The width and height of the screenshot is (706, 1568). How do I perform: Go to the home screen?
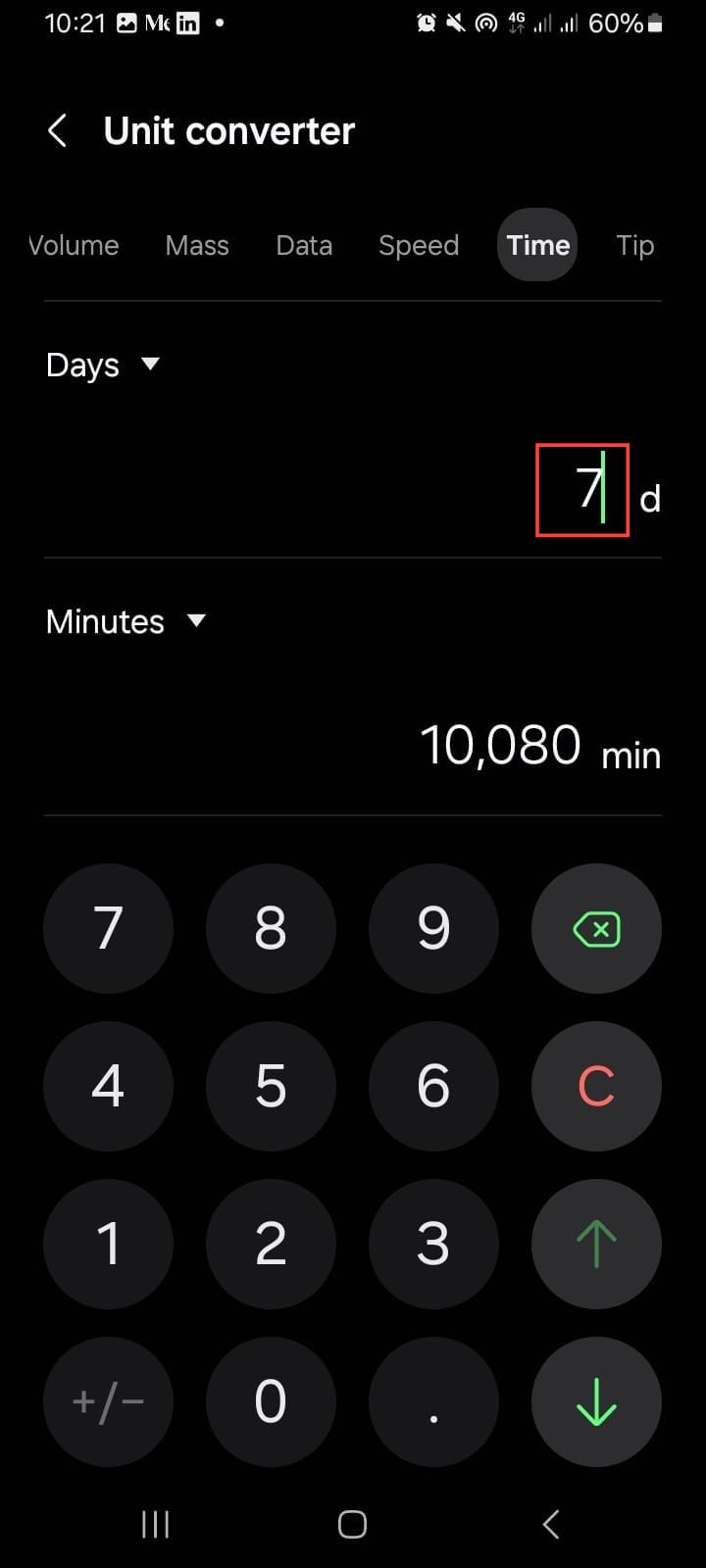[x=352, y=1524]
